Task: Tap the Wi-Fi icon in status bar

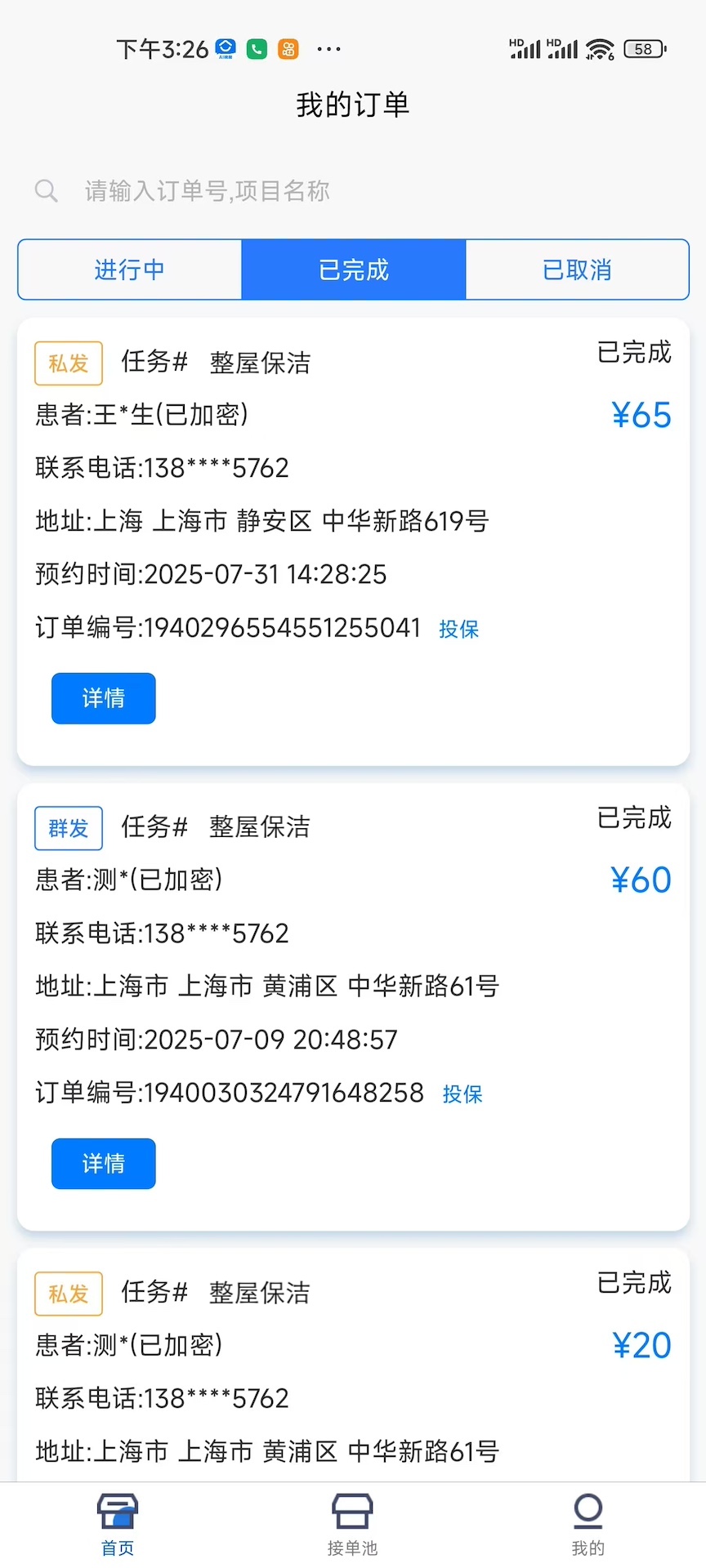Action: [599, 49]
